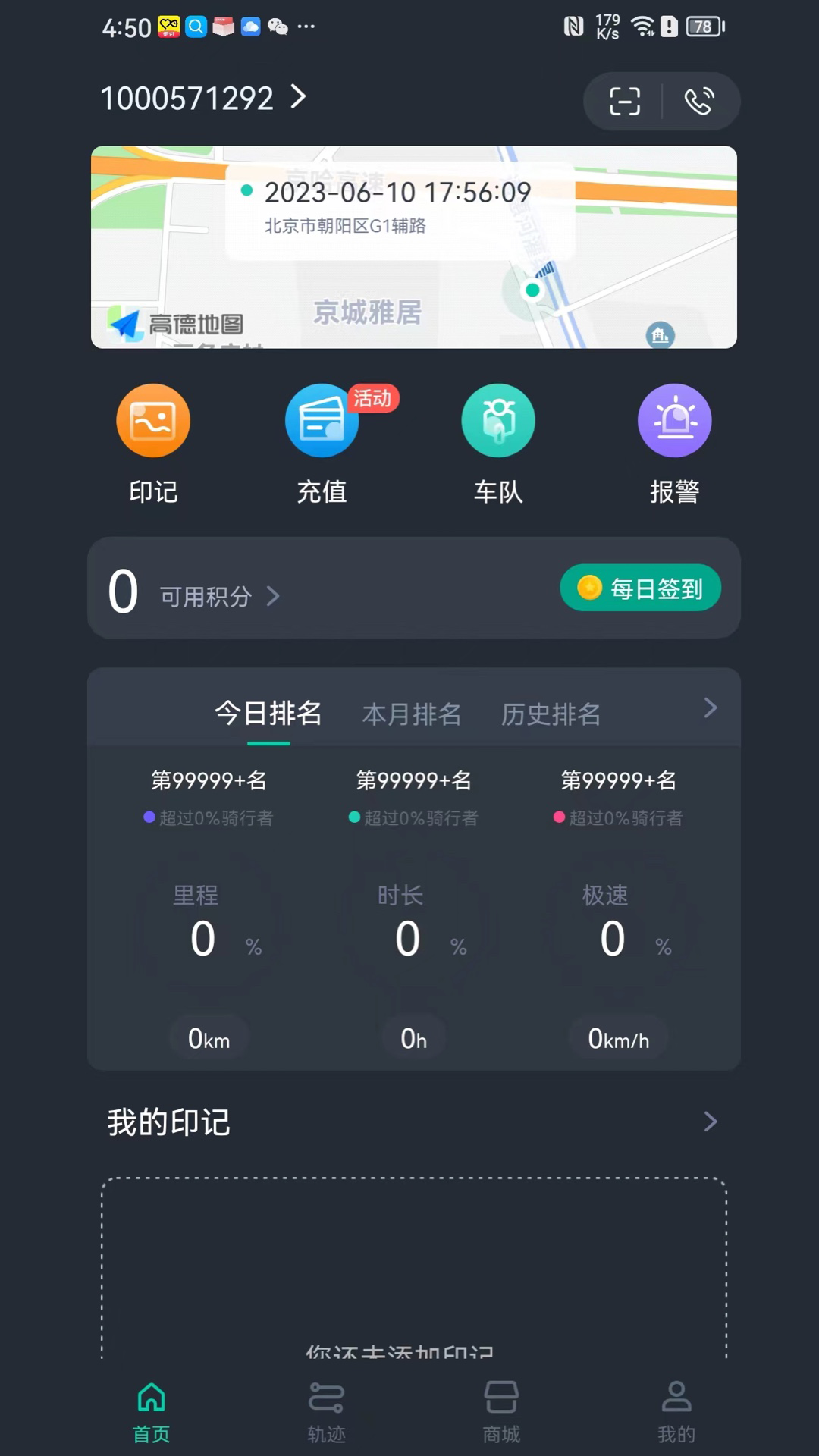The image size is (819, 1456).
Task: Open points detail via 可用积分 arrow
Action: (x=274, y=597)
